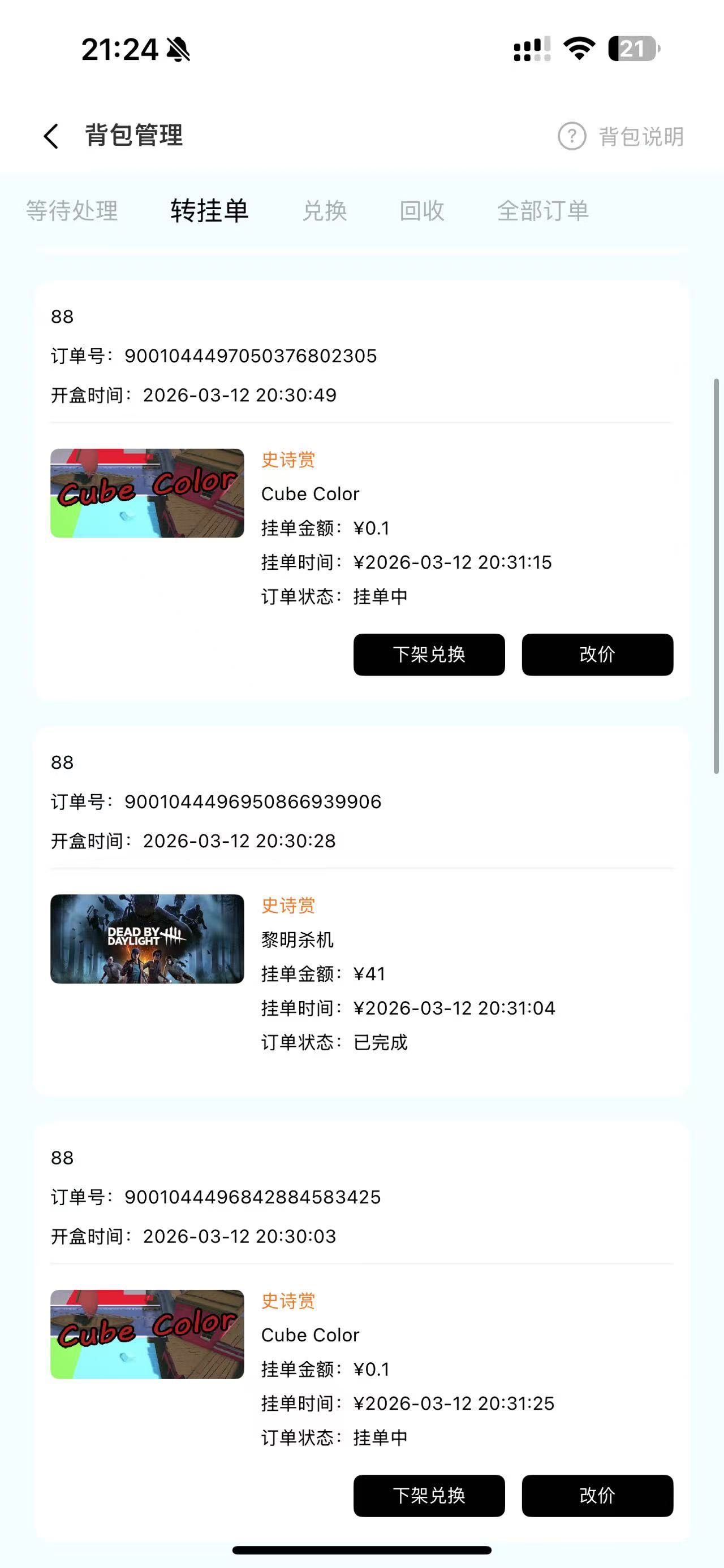This screenshot has height=1568, width=724.
Task: Open the 回收 tab
Action: [421, 211]
